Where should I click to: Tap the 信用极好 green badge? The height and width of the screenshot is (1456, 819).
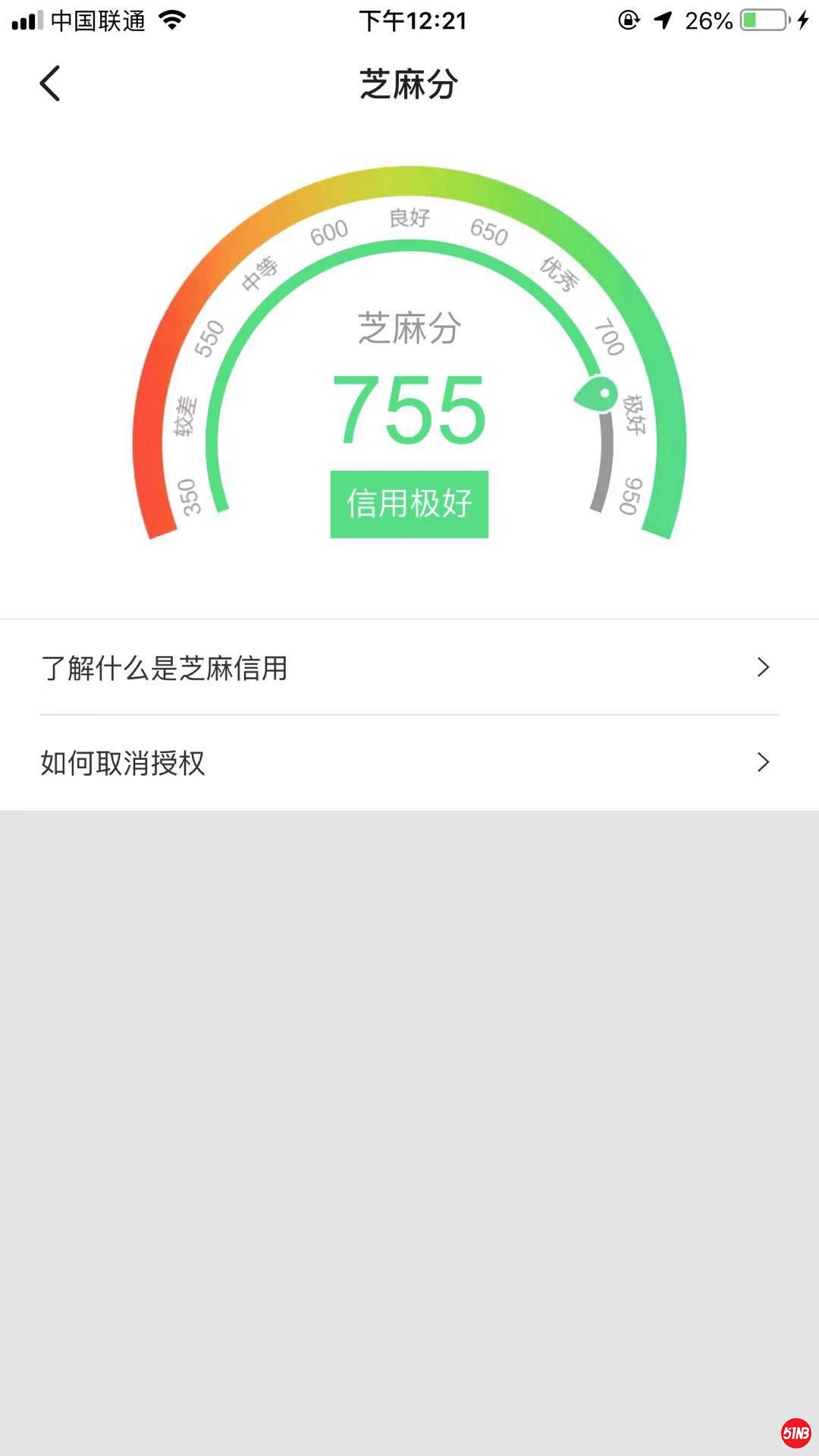[x=409, y=504]
